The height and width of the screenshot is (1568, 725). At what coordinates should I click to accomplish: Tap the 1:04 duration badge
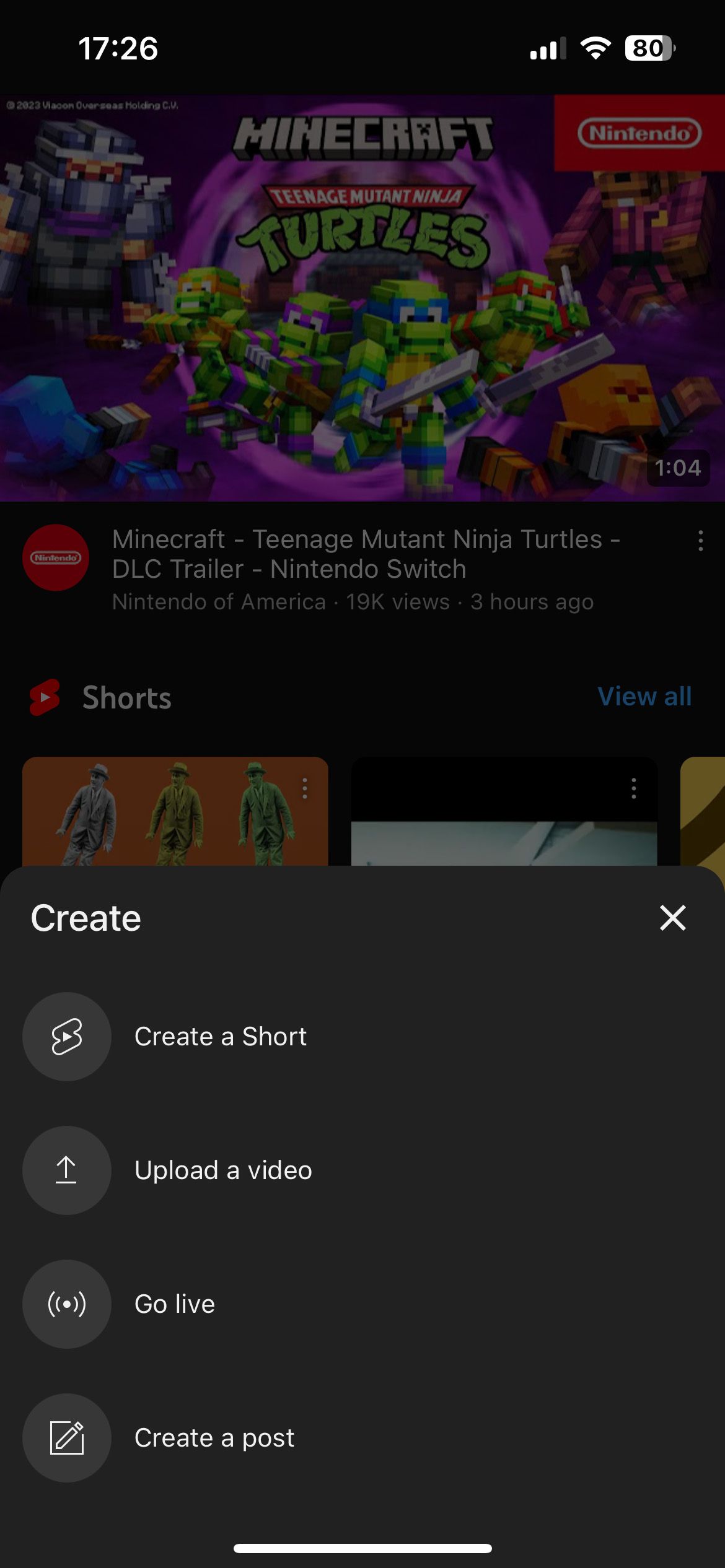click(679, 468)
